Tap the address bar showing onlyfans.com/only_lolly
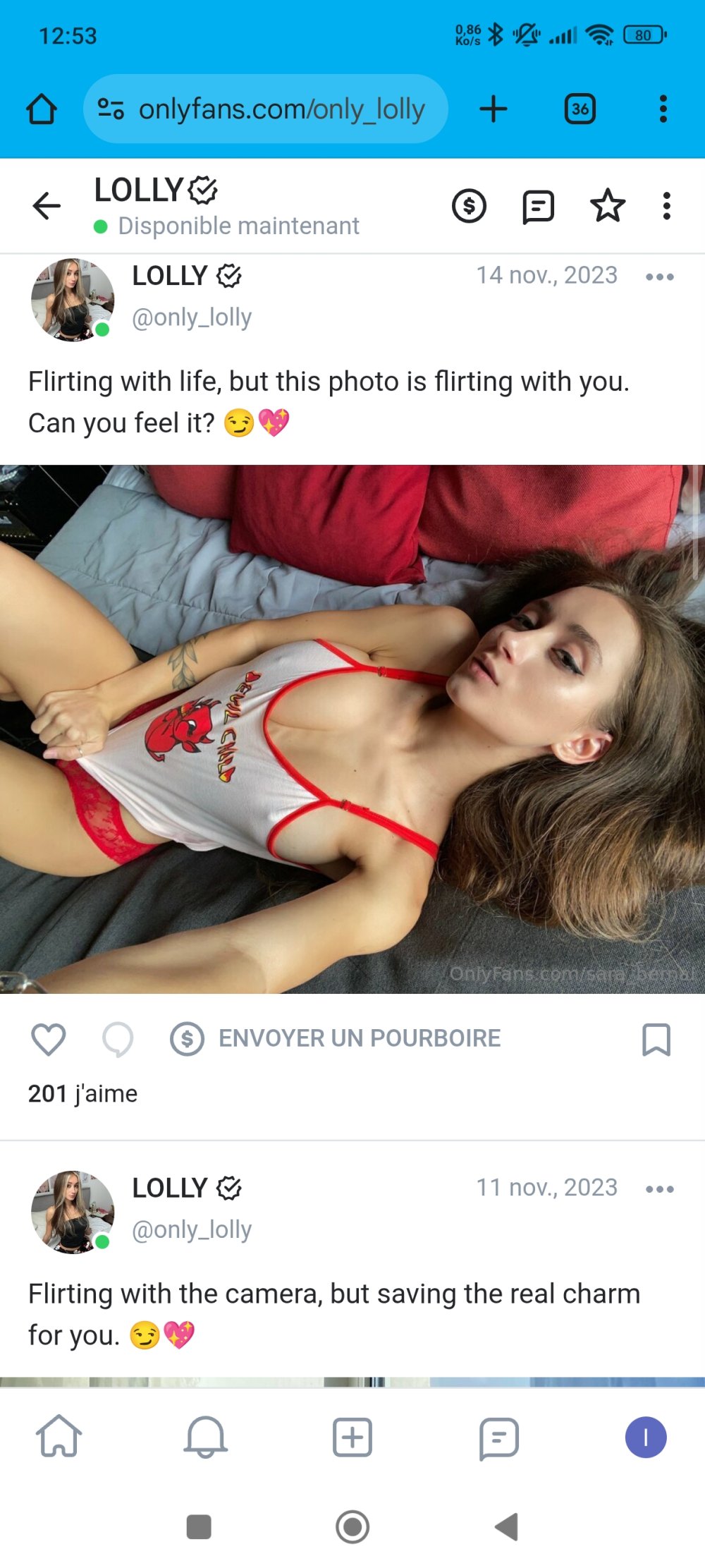Viewport: 705px width, 1568px height. 282,108
